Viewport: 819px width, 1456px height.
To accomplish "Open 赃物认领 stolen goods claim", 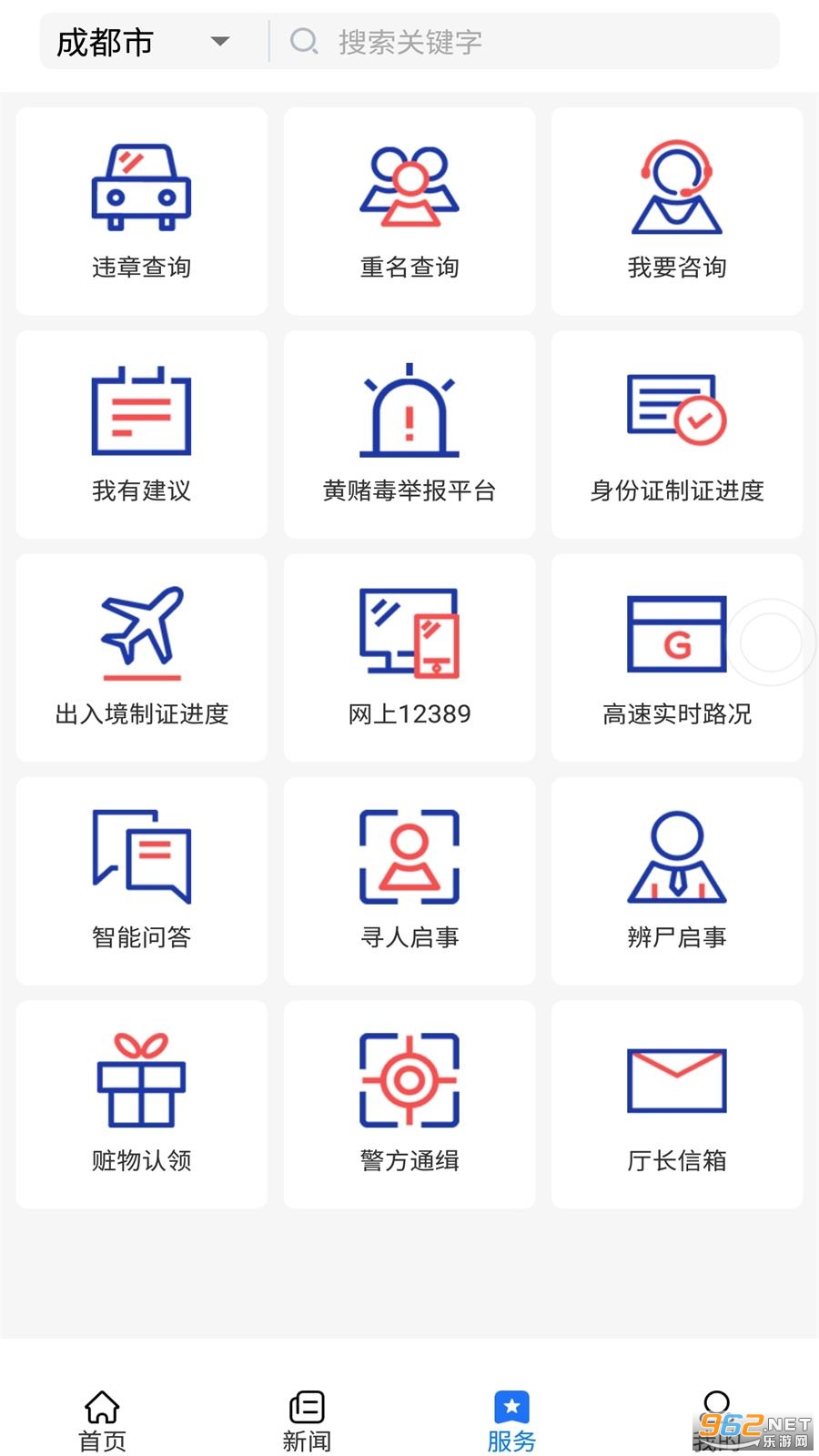I will pos(142,1104).
